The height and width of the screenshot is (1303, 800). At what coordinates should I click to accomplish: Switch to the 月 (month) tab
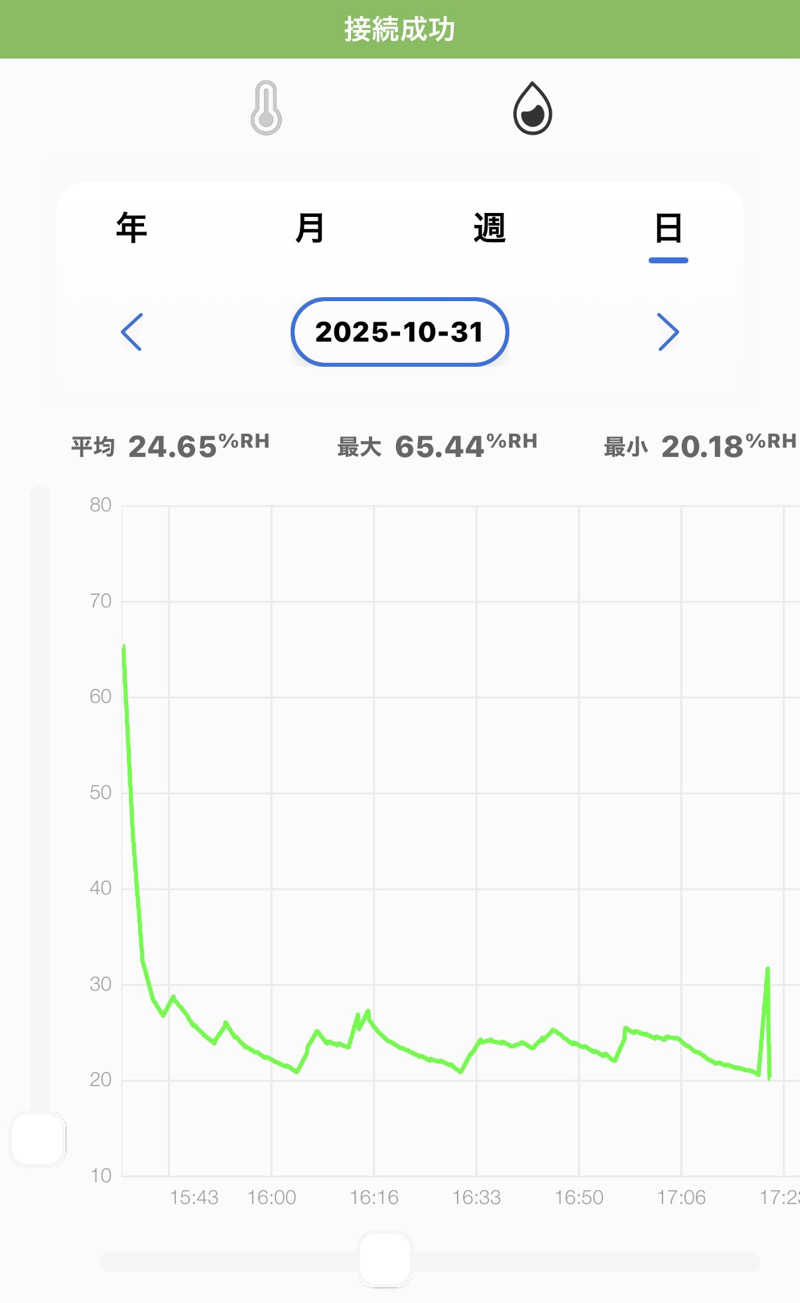coord(310,228)
